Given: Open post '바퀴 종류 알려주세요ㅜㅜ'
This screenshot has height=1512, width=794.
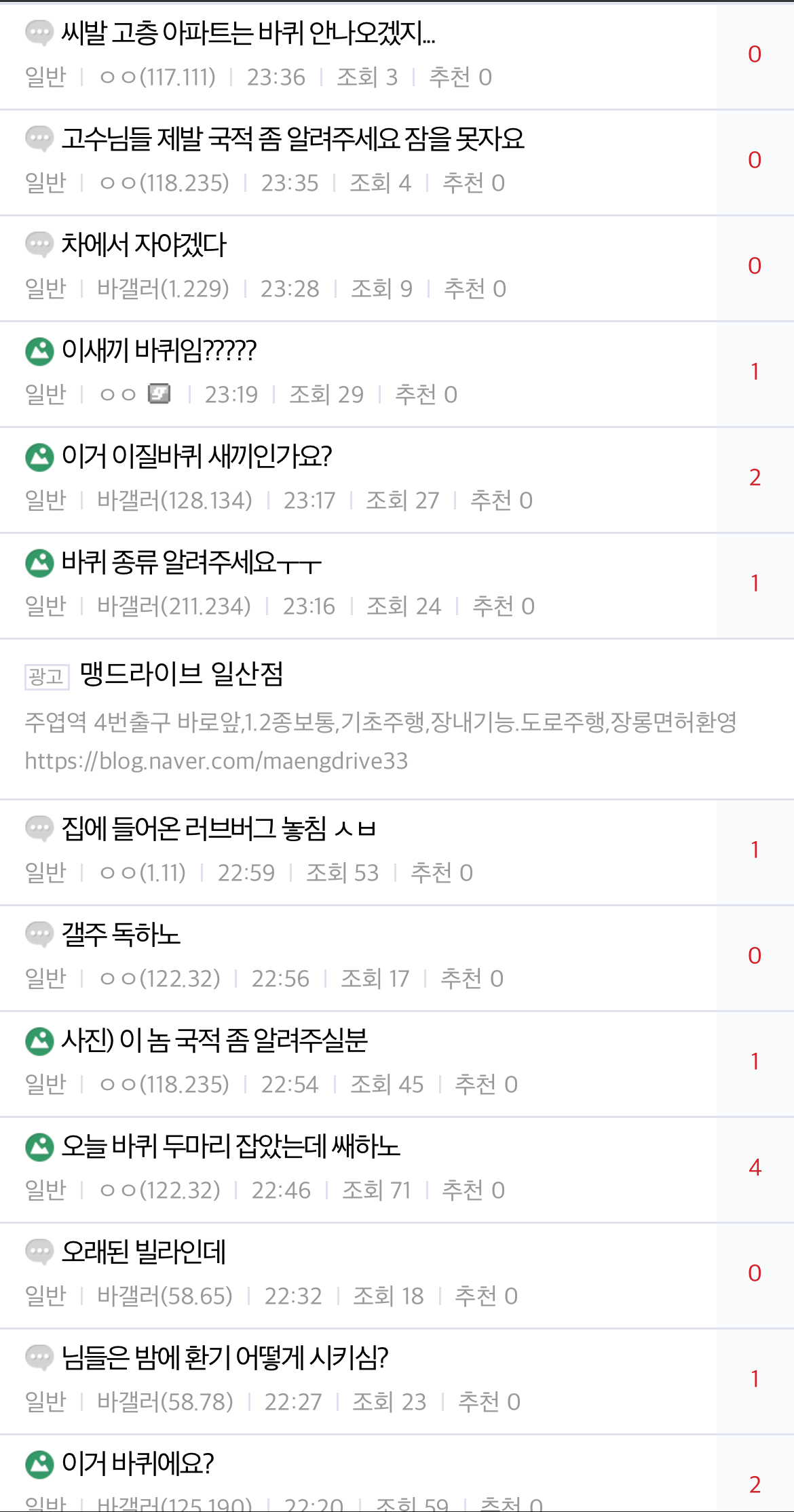Looking at the screenshot, I should point(191,562).
